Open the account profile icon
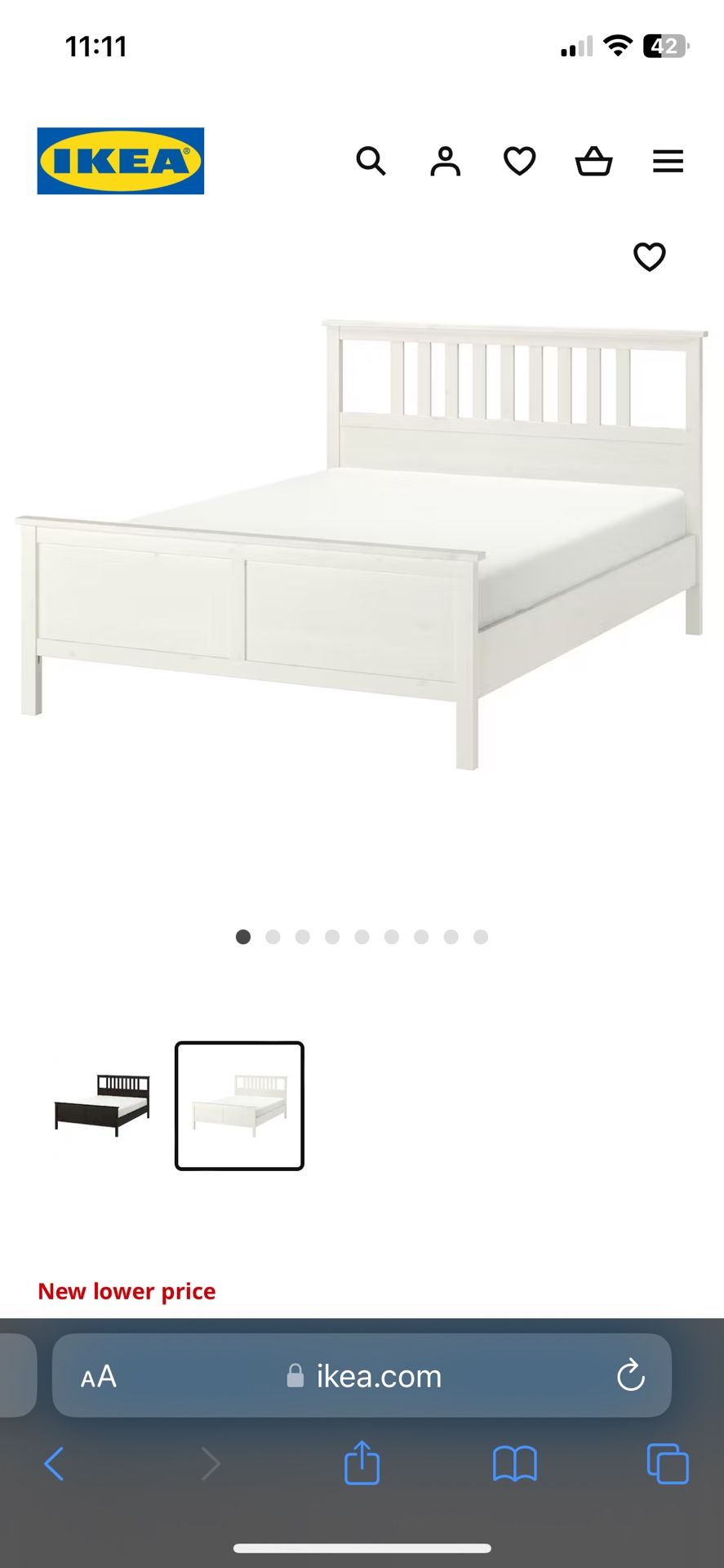 [x=445, y=161]
